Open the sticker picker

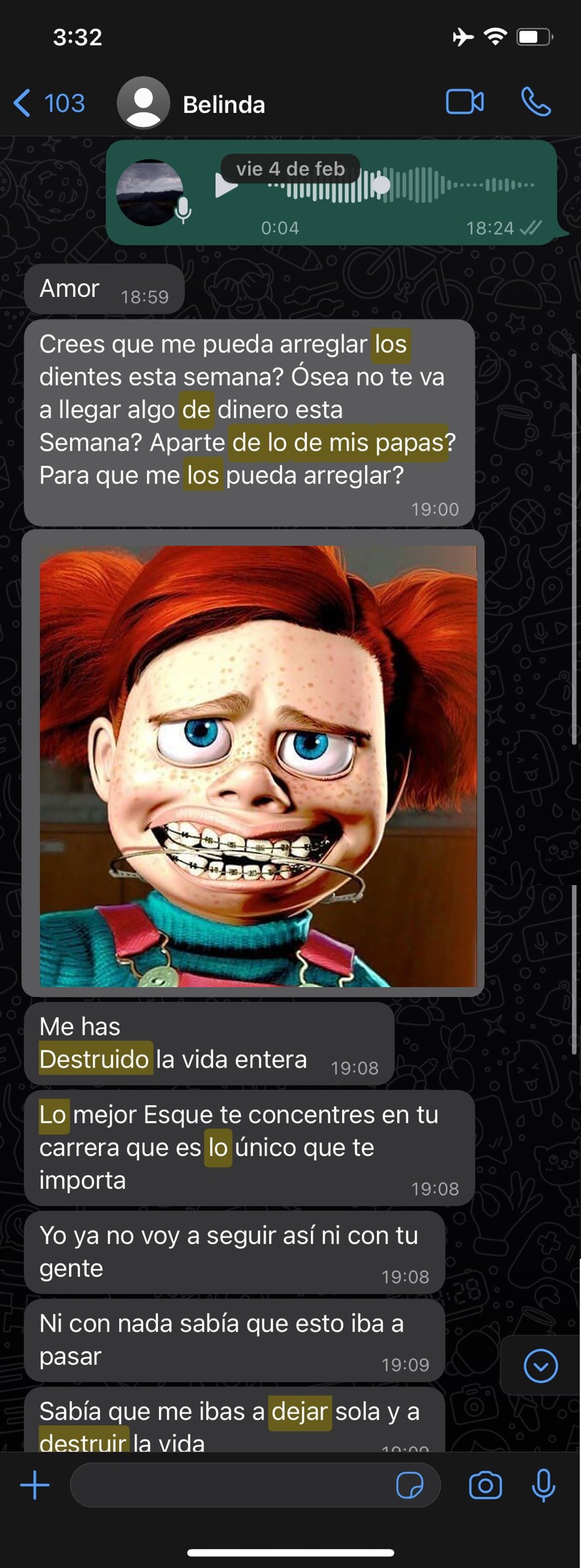tap(410, 1486)
